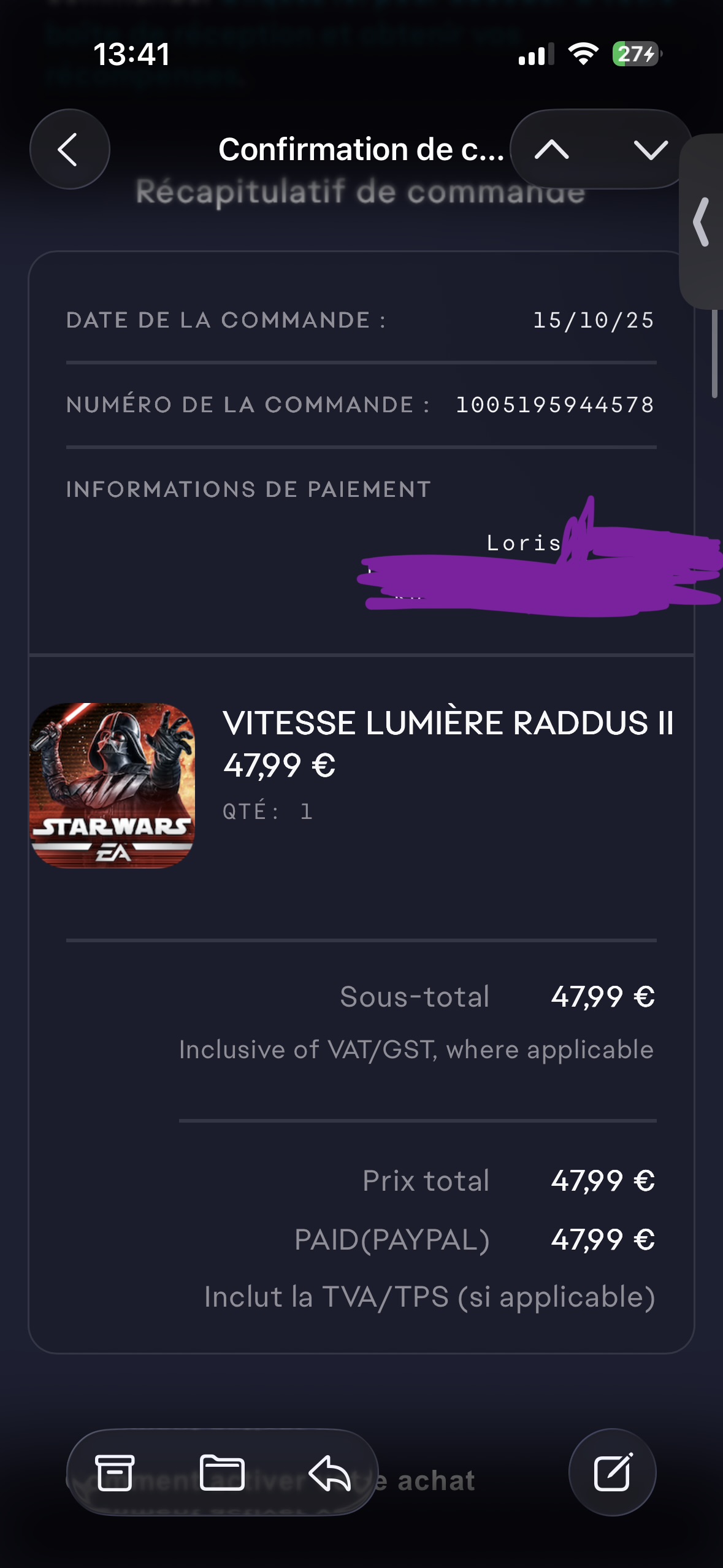
Task: Jump to the previous email
Action: click(x=551, y=149)
